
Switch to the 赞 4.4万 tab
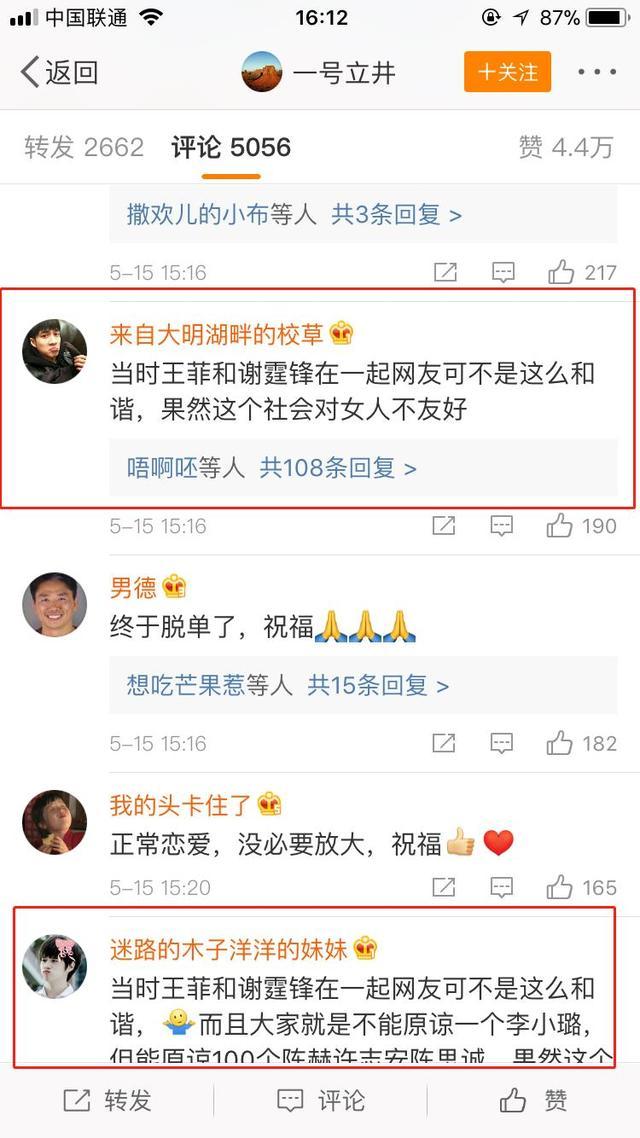(x=565, y=148)
